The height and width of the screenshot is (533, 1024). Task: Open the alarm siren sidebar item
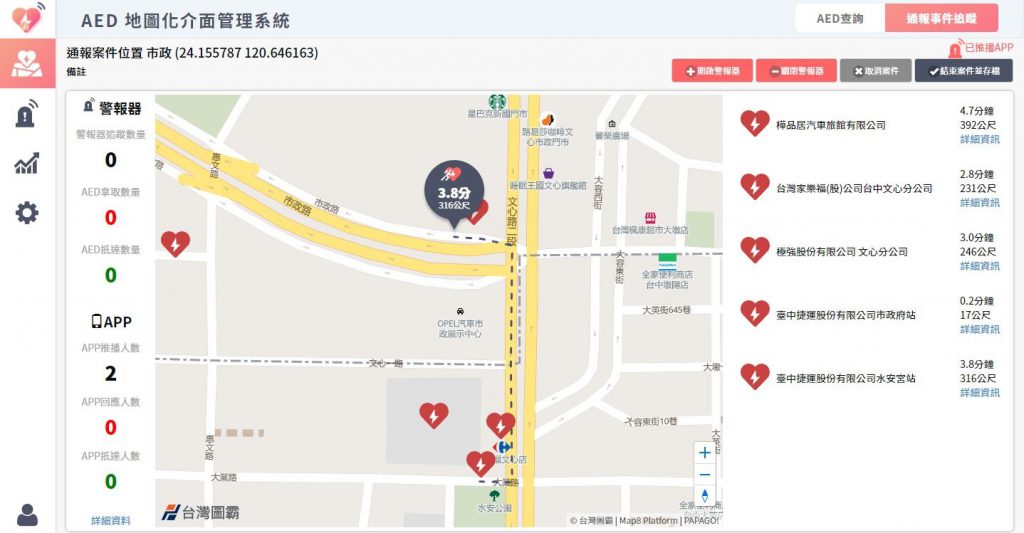pyautogui.click(x=27, y=114)
